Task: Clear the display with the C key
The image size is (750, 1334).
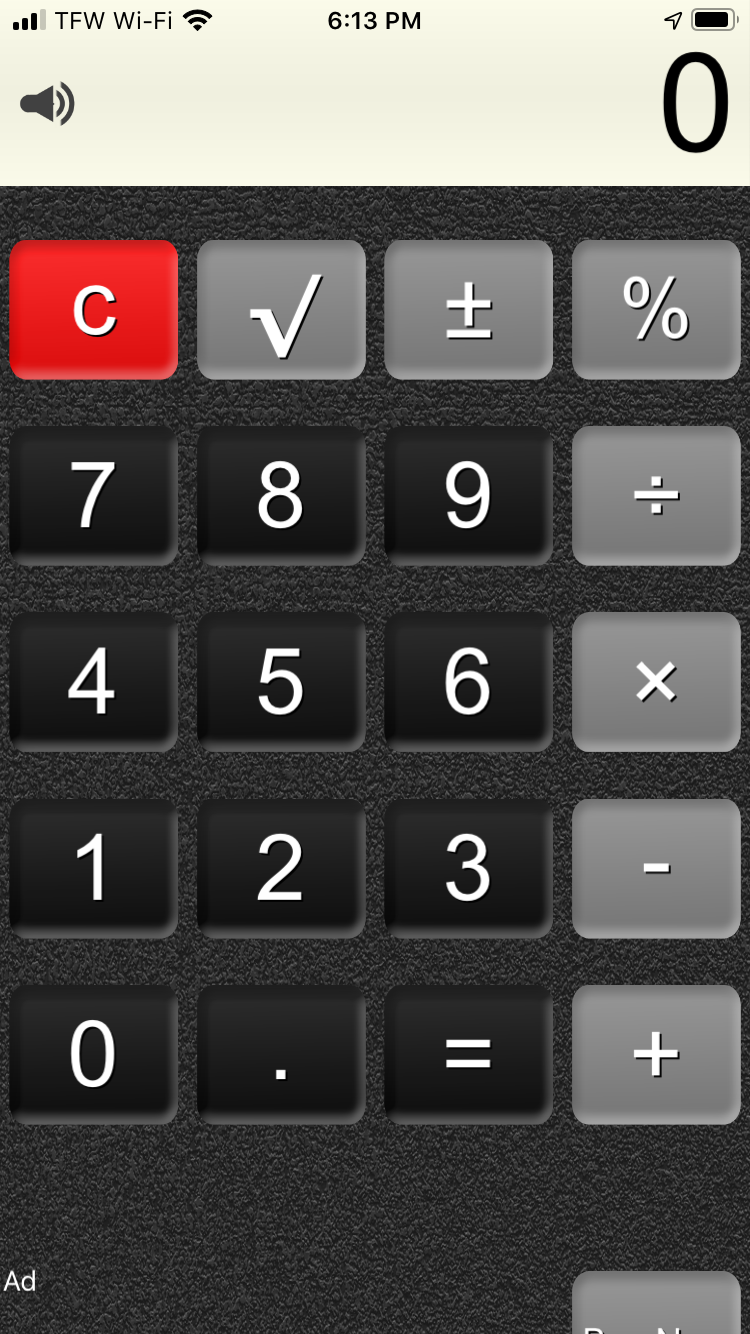Action: pyautogui.click(x=94, y=310)
